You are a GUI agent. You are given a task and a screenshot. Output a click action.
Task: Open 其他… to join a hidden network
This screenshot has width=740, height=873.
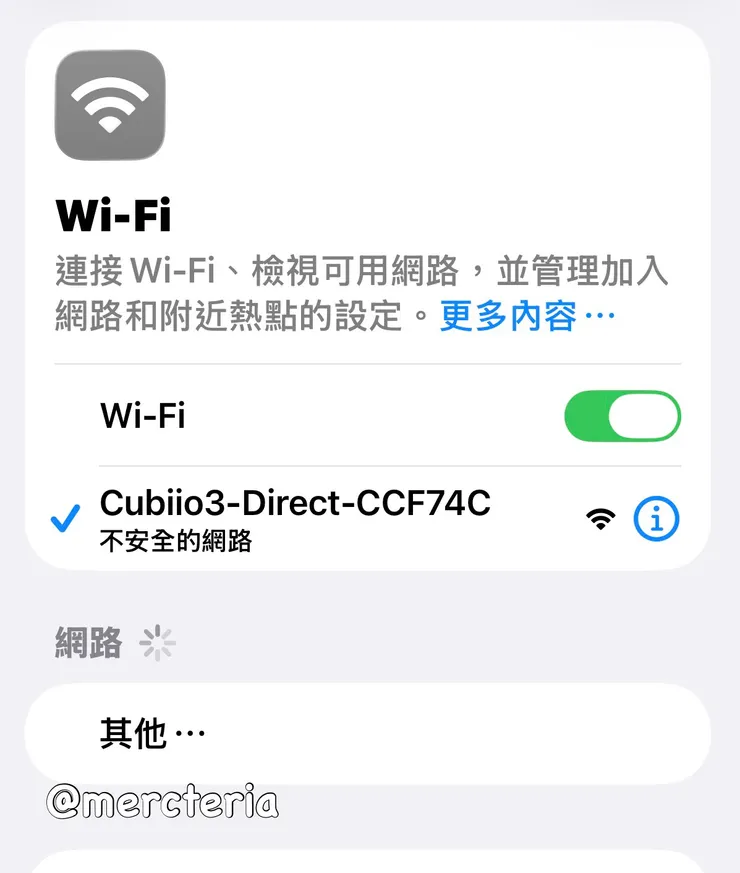[x=150, y=732]
